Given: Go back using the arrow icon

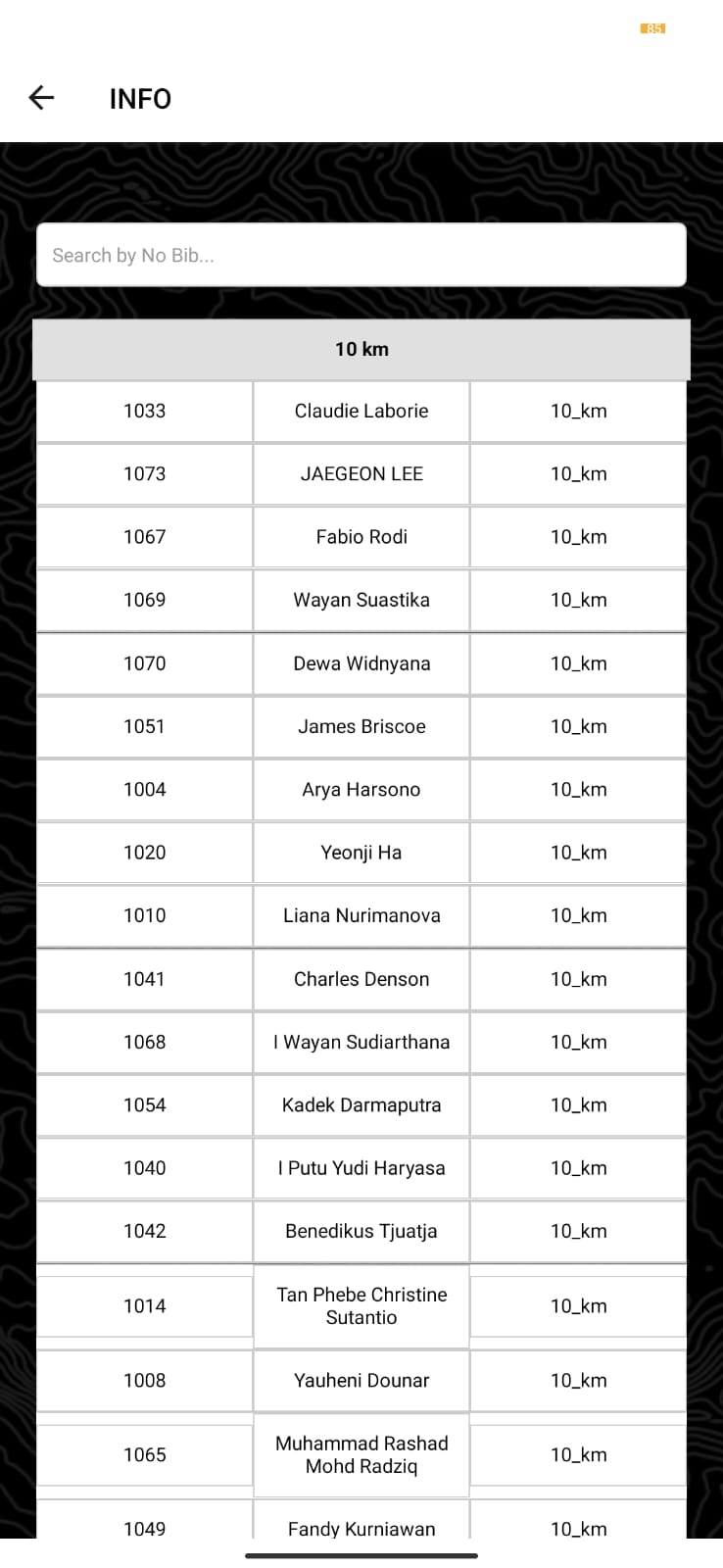Looking at the screenshot, I should pos(41,98).
